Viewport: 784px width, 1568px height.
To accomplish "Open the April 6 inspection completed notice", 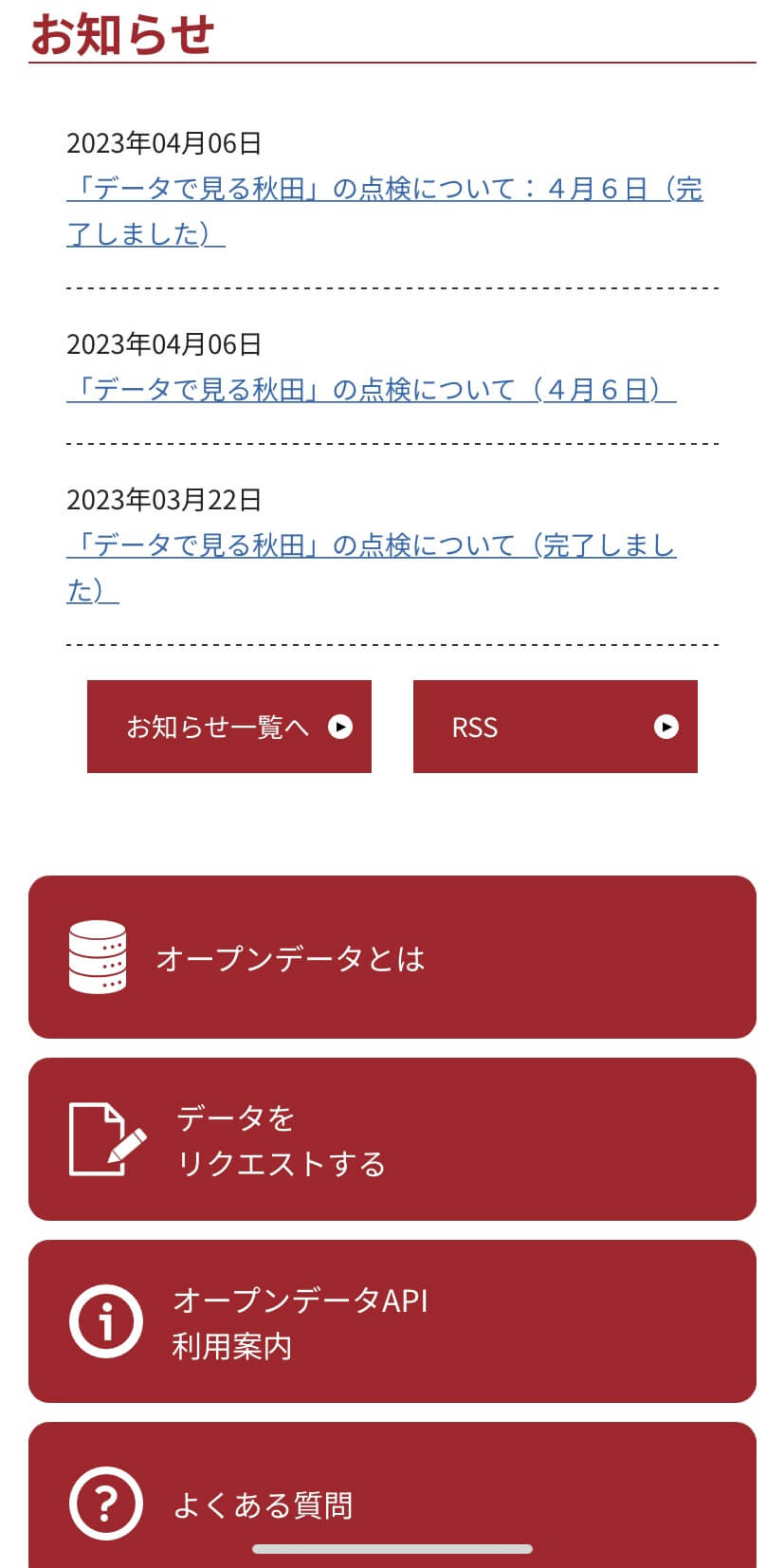I will (x=384, y=211).
